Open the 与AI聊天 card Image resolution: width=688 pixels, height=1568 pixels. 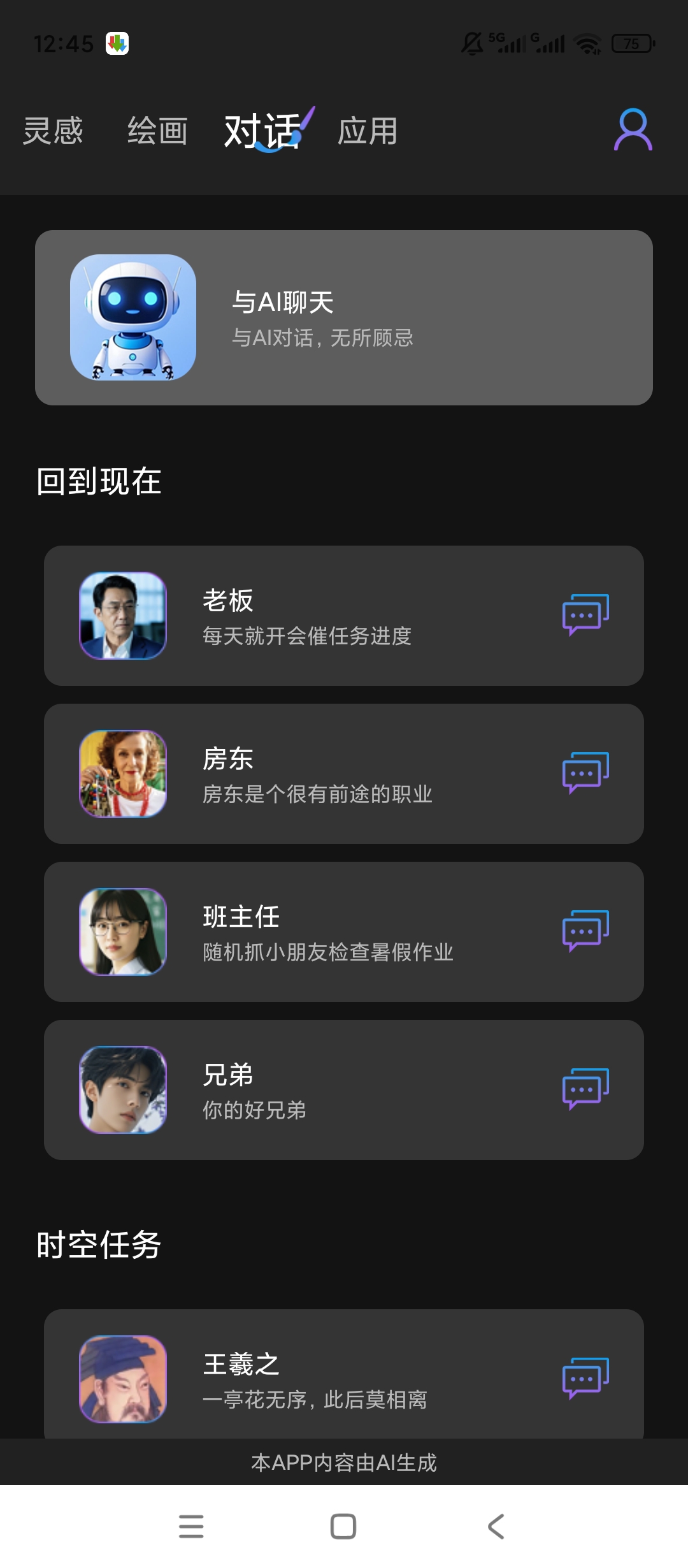(x=344, y=317)
